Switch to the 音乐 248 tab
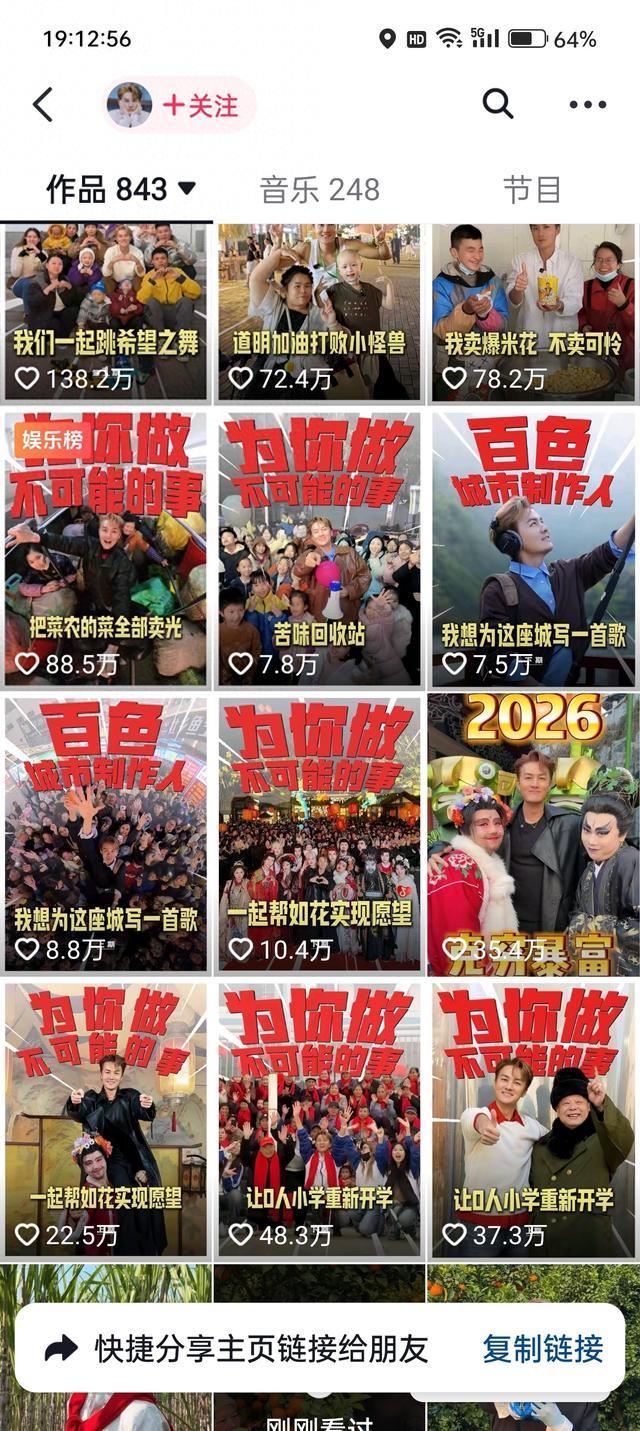 [x=320, y=189]
